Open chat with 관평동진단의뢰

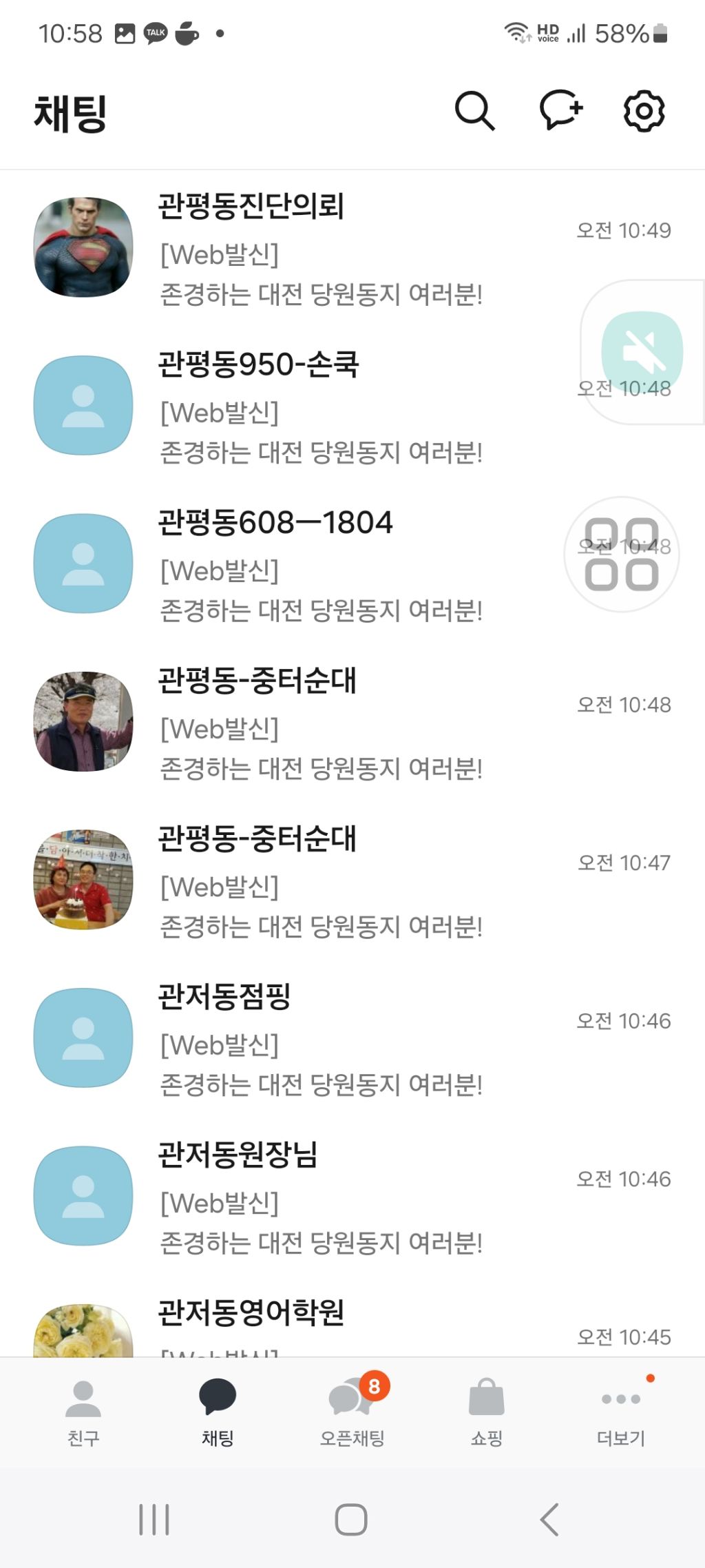coord(320,249)
